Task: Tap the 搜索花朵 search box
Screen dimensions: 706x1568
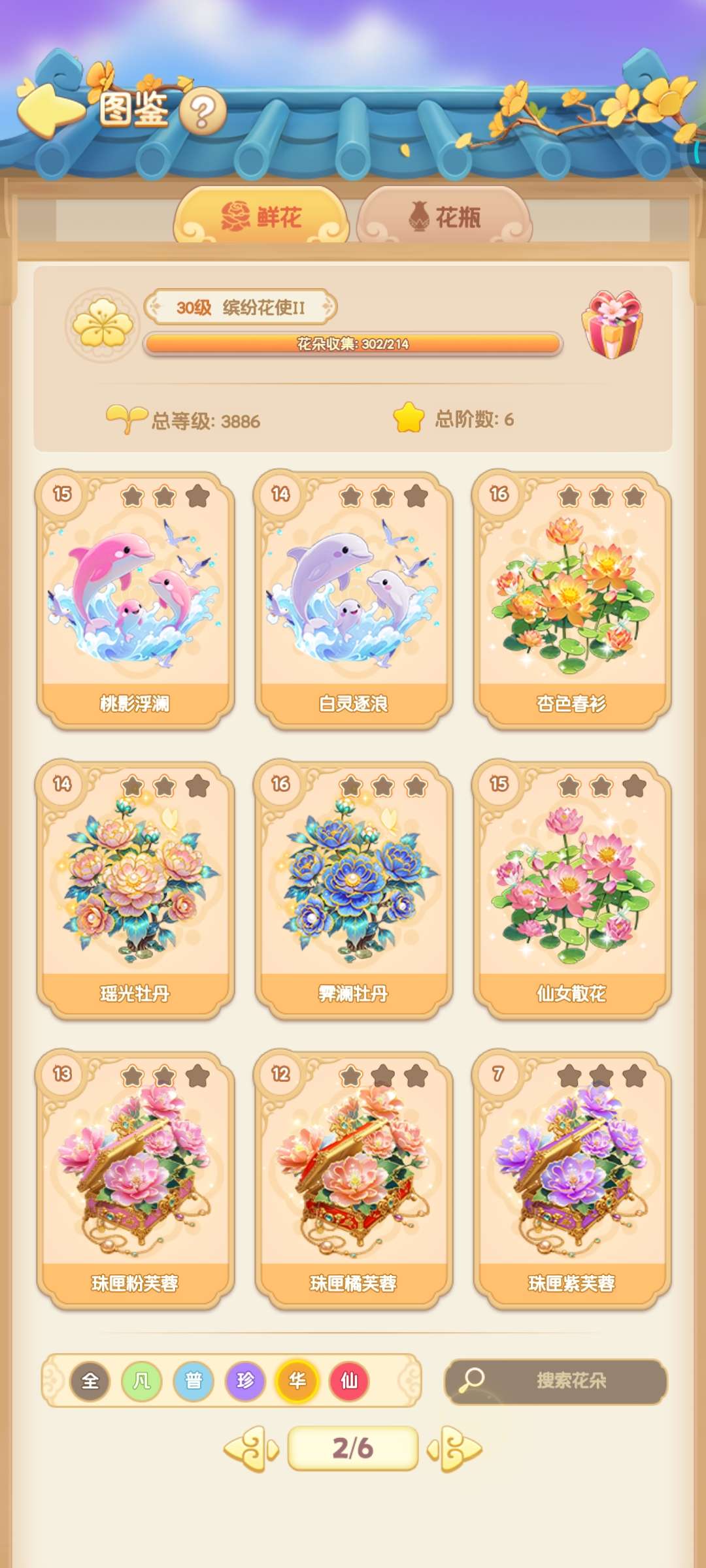Action: click(556, 1380)
